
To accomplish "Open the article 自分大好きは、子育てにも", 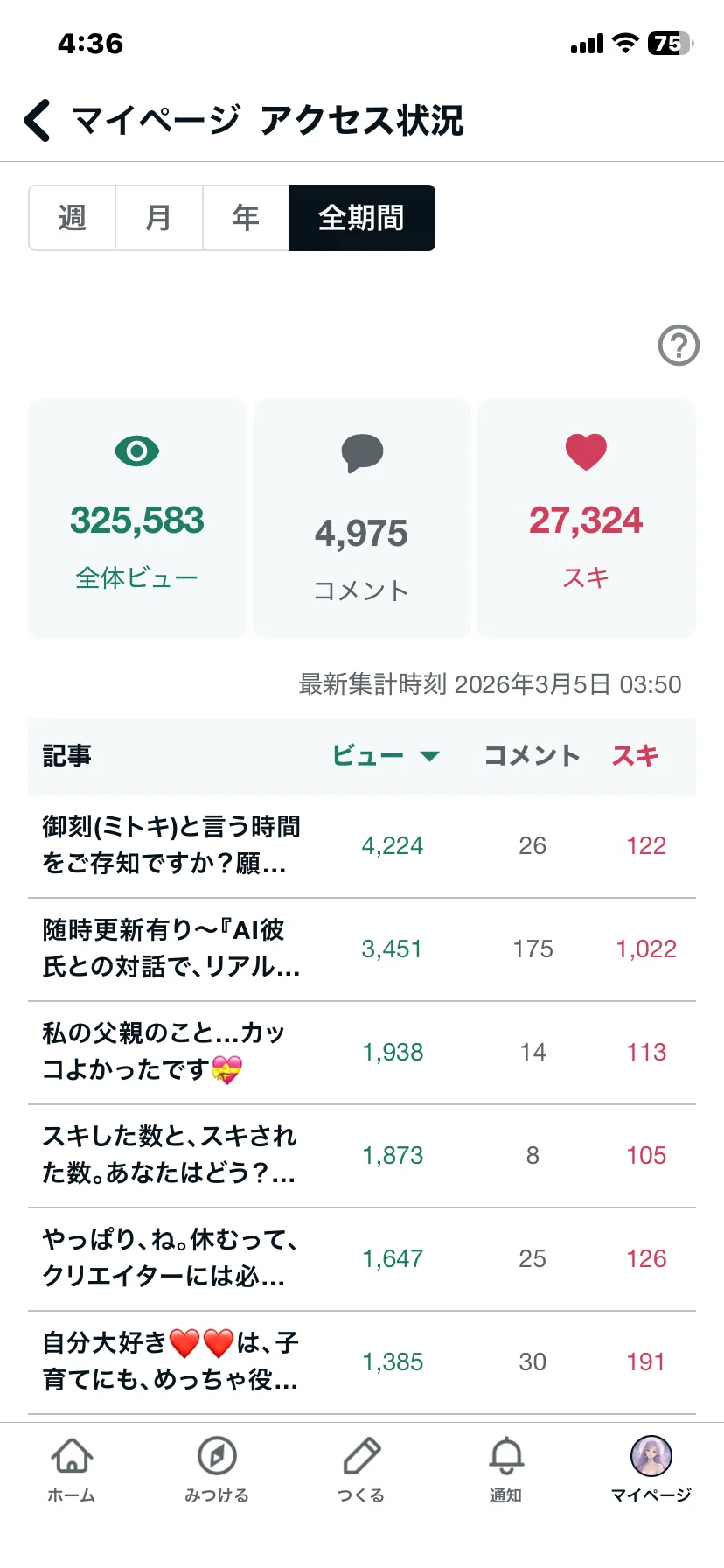I will [x=362, y=1362].
